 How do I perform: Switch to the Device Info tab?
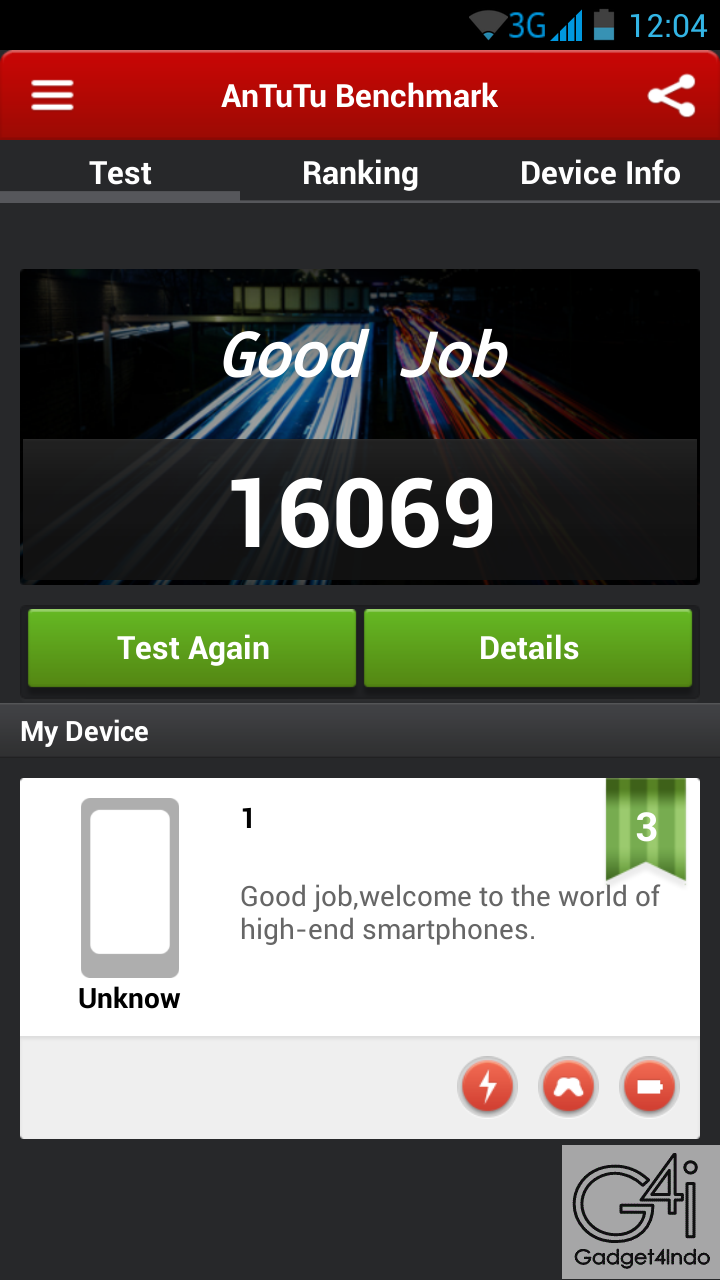[x=600, y=173]
